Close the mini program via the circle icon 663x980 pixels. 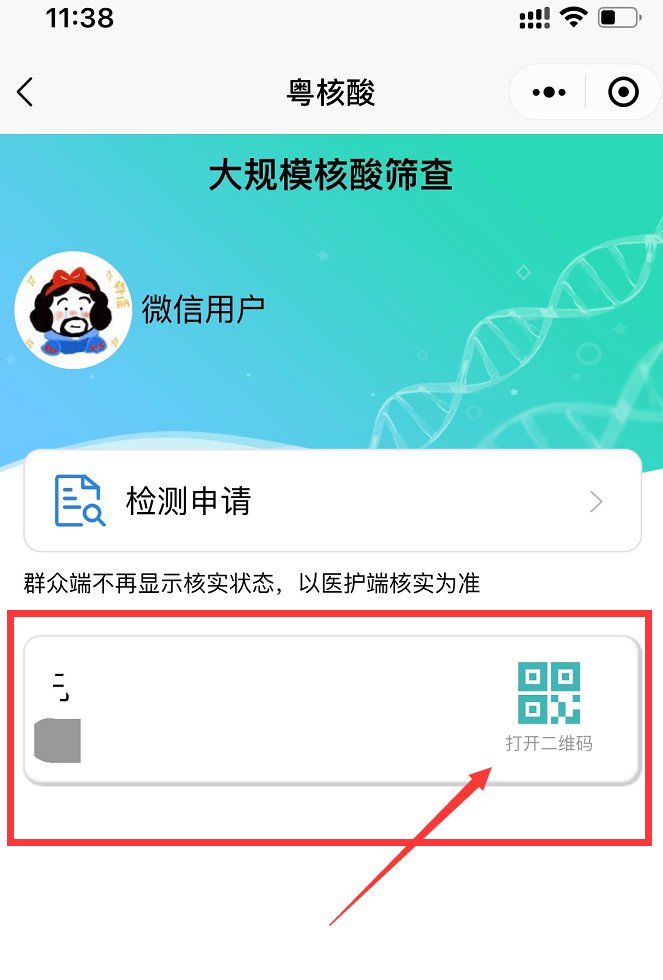[623, 93]
